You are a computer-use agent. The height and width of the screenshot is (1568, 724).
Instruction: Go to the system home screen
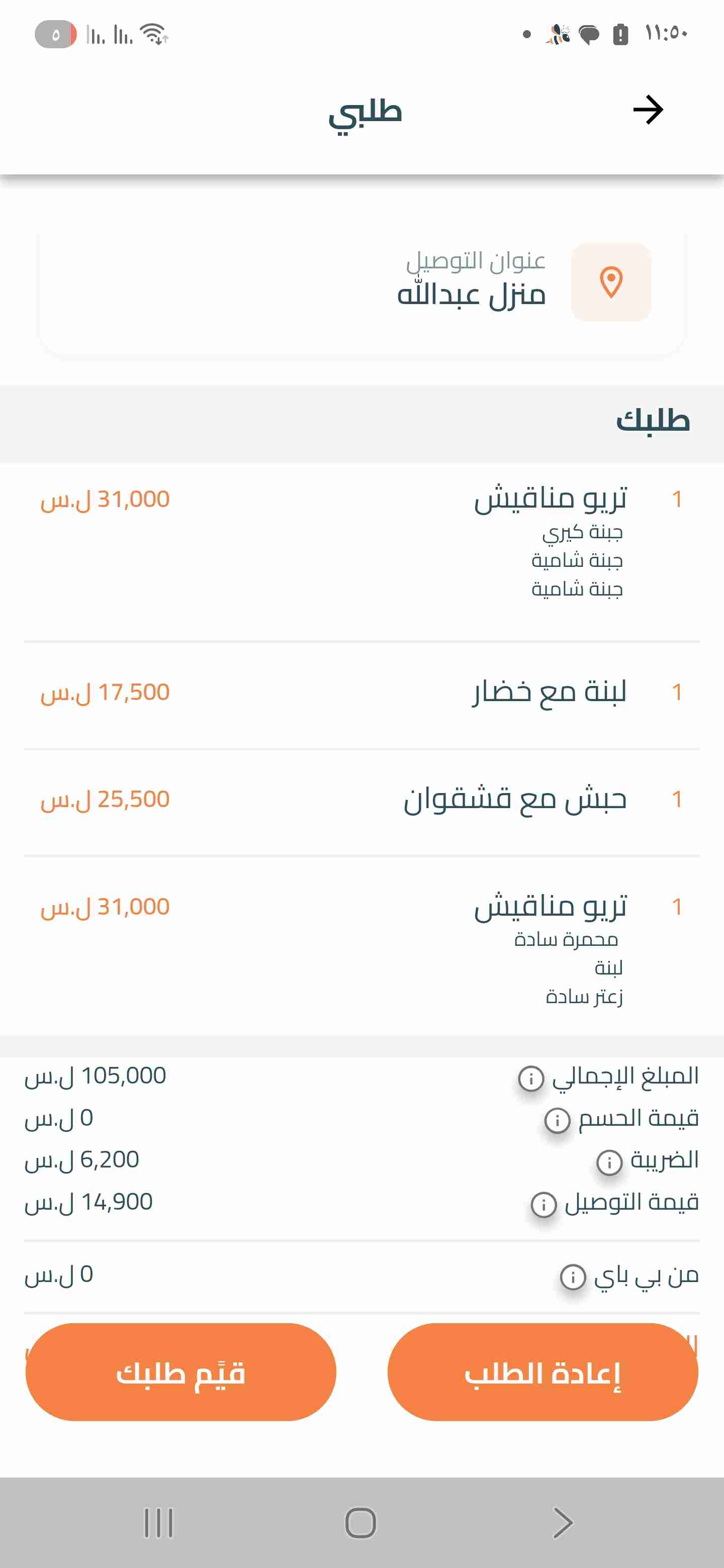pyautogui.click(x=360, y=1523)
